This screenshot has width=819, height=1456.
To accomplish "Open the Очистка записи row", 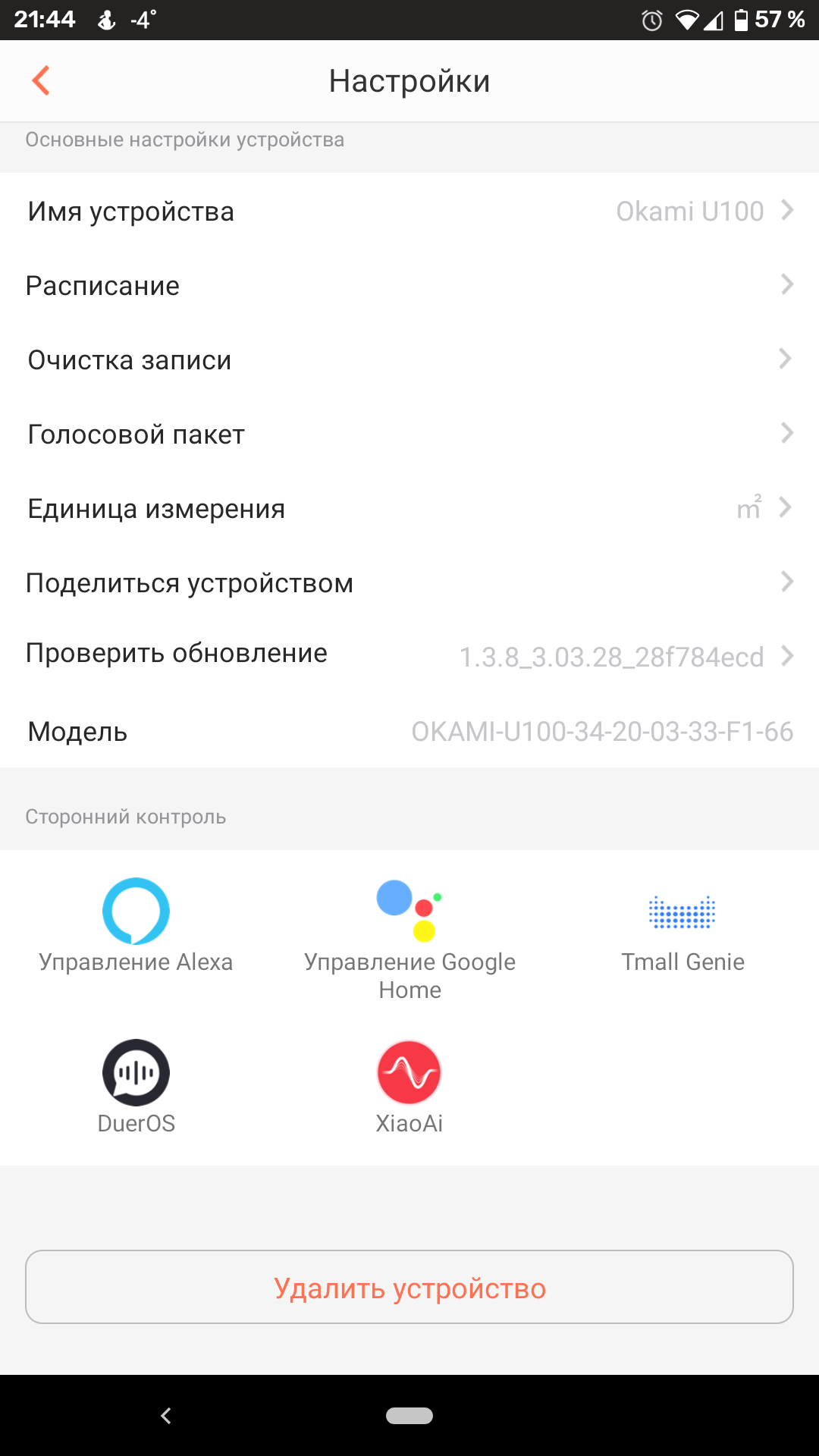I will click(409, 359).
